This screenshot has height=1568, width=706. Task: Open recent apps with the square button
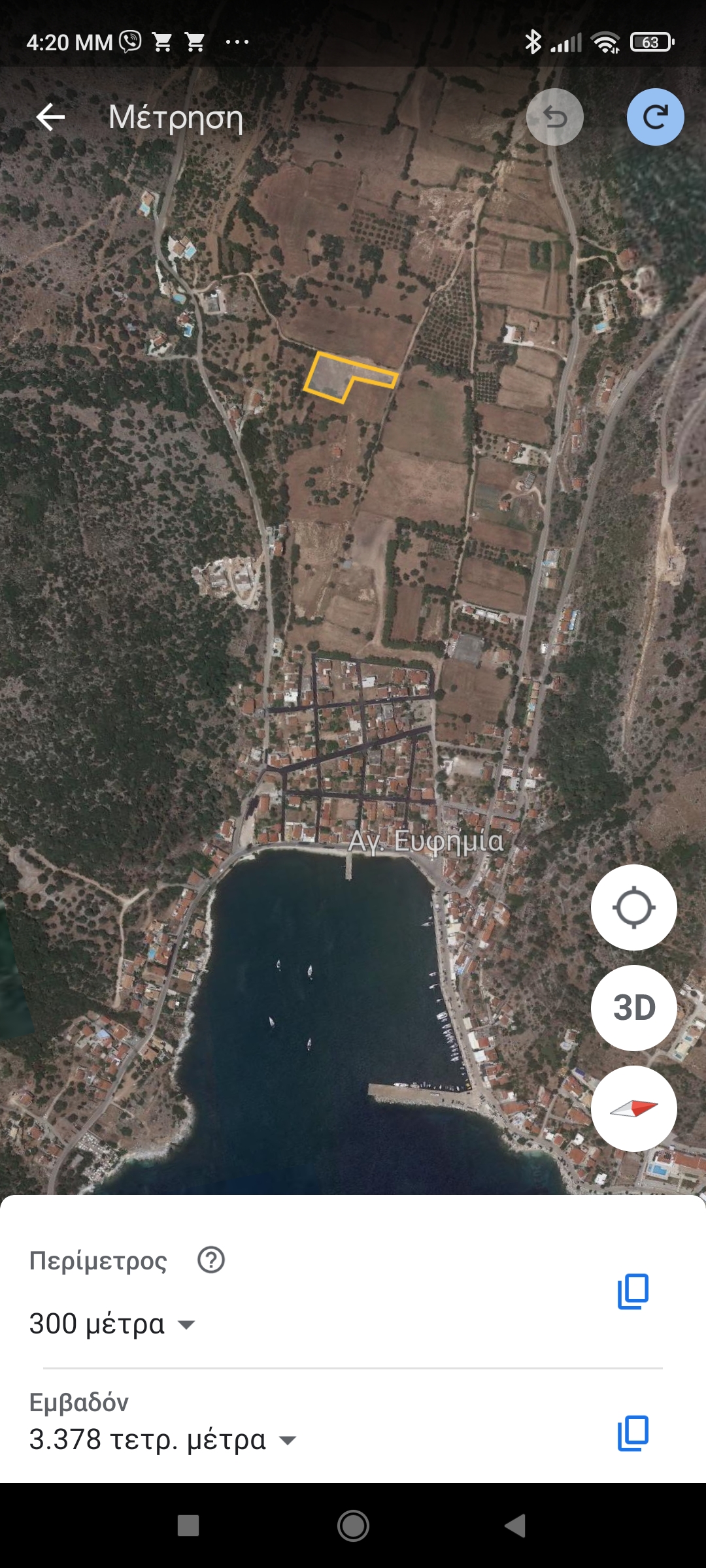(x=188, y=1526)
